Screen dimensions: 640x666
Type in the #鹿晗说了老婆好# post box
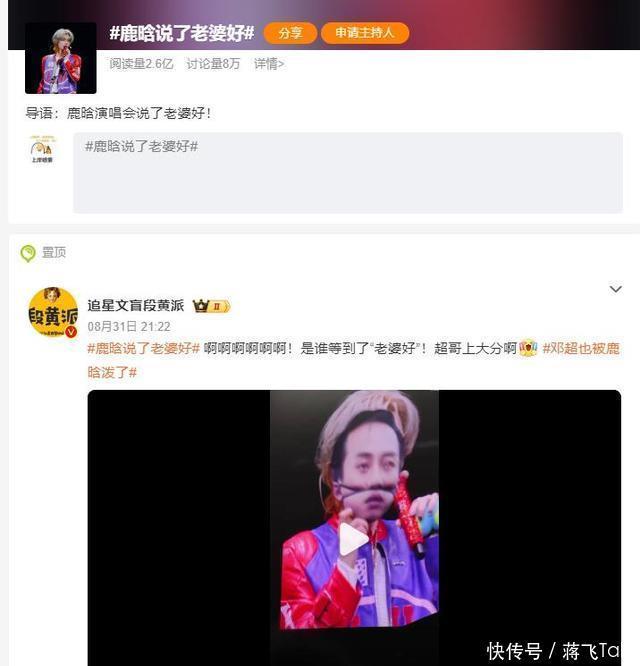tap(347, 172)
